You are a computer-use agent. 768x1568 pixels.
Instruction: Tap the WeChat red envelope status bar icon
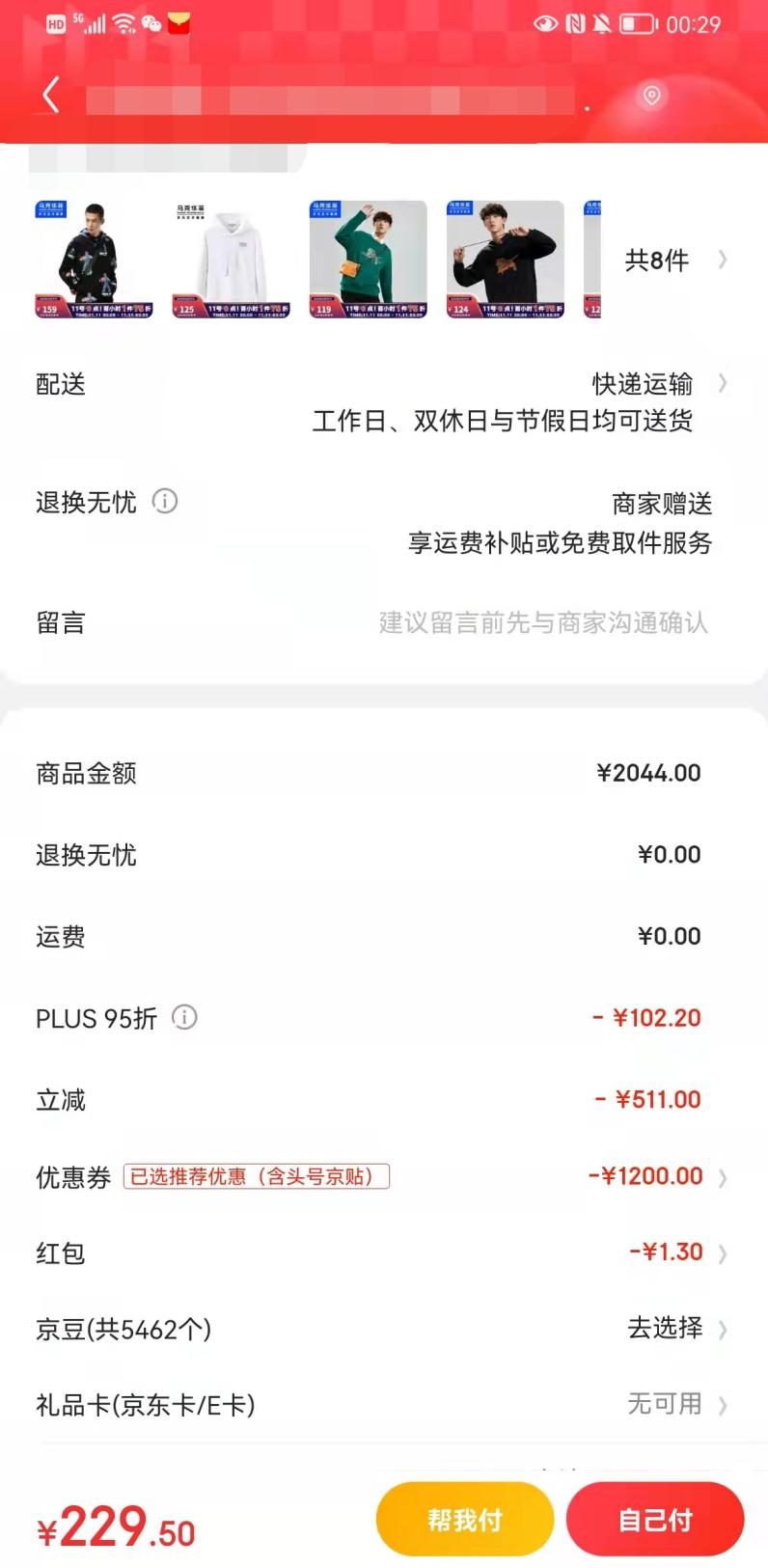(175, 23)
